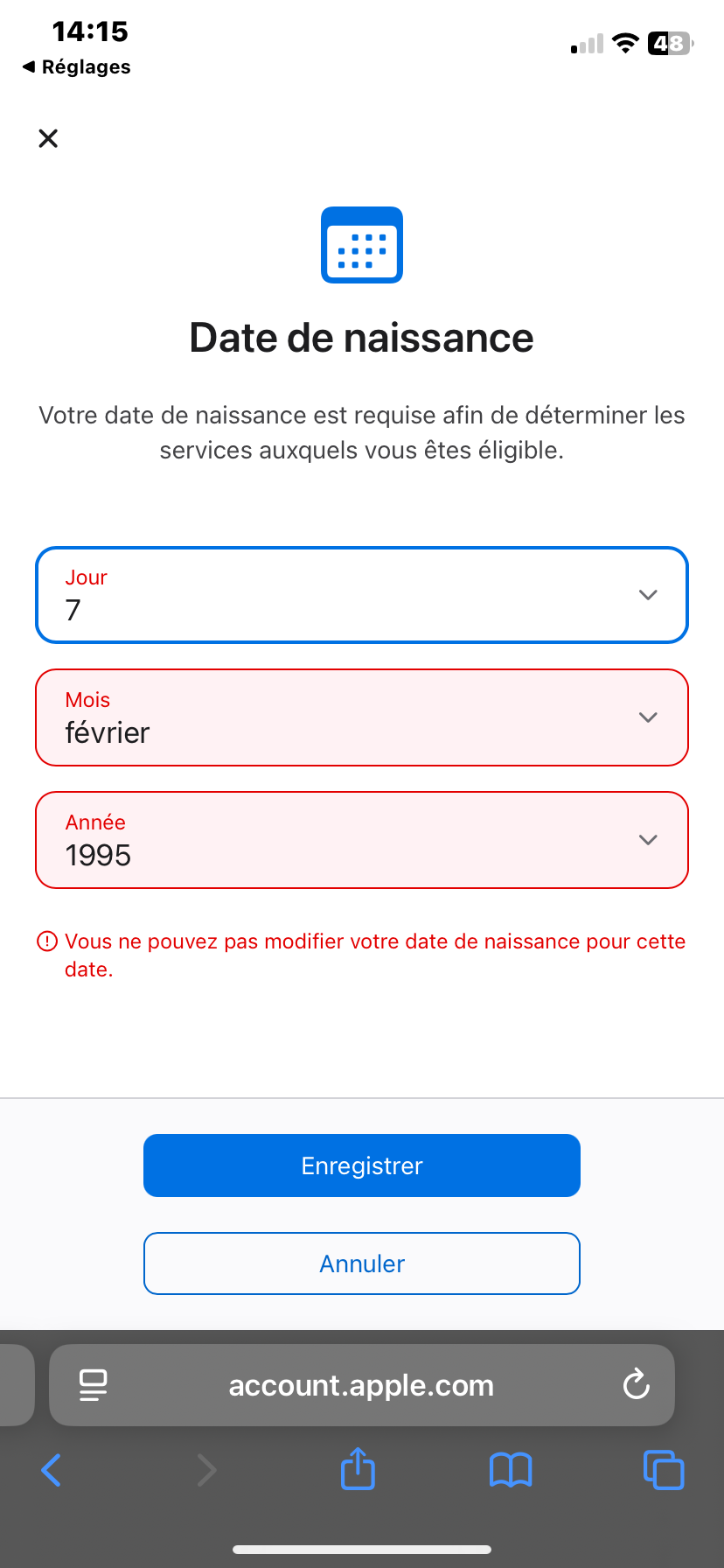Open the page menu icon in address bar
Viewport: 724px width, 1568px height.
click(x=94, y=1385)
